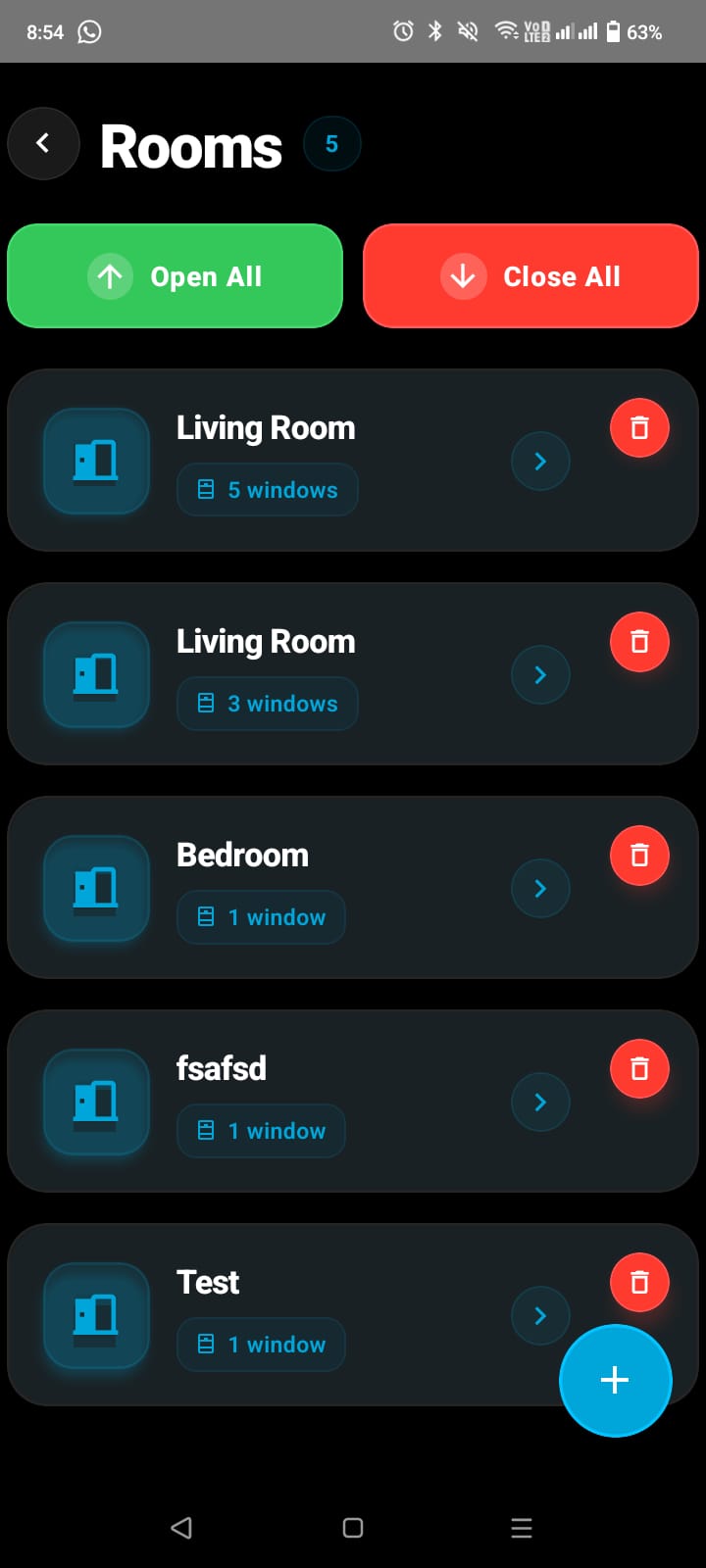Tap the window icon inside the 5 windows badge
The image size is (706, 1568).
click(204, 489)
